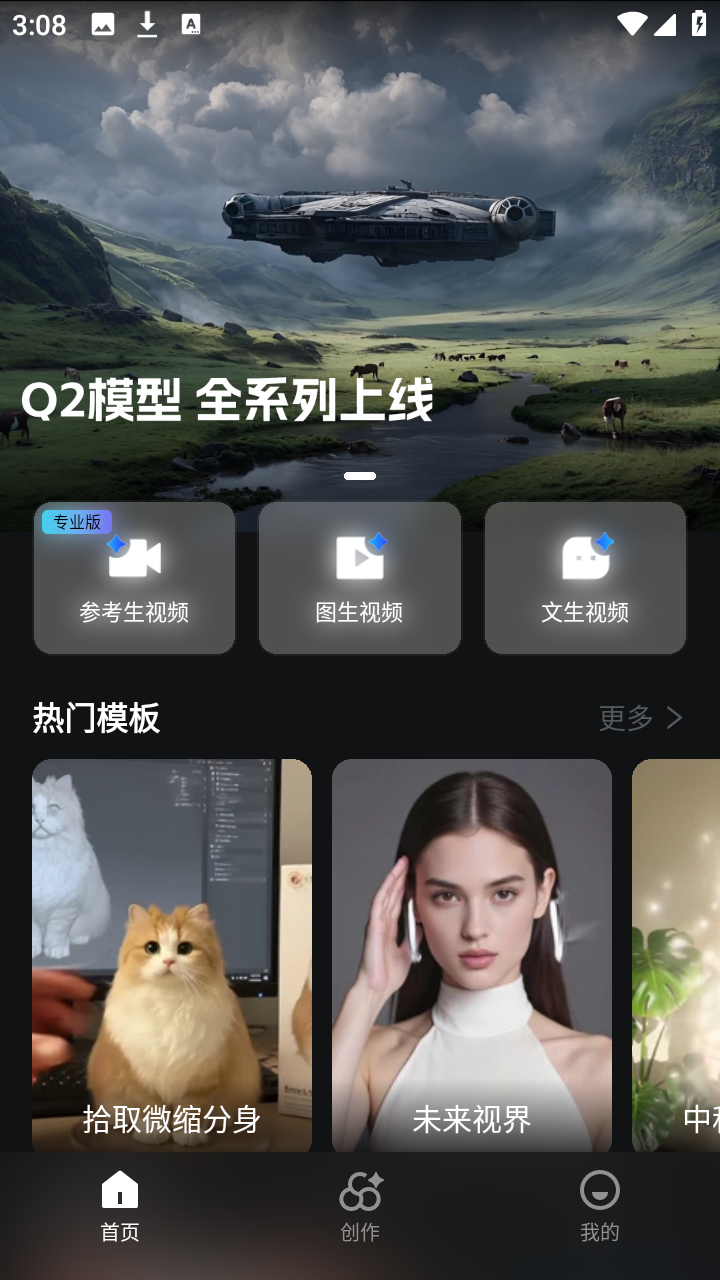The image size is (720, 1280).
Task: Tap the 专业版 badge on 参考生视频
Action: (79, 520)
